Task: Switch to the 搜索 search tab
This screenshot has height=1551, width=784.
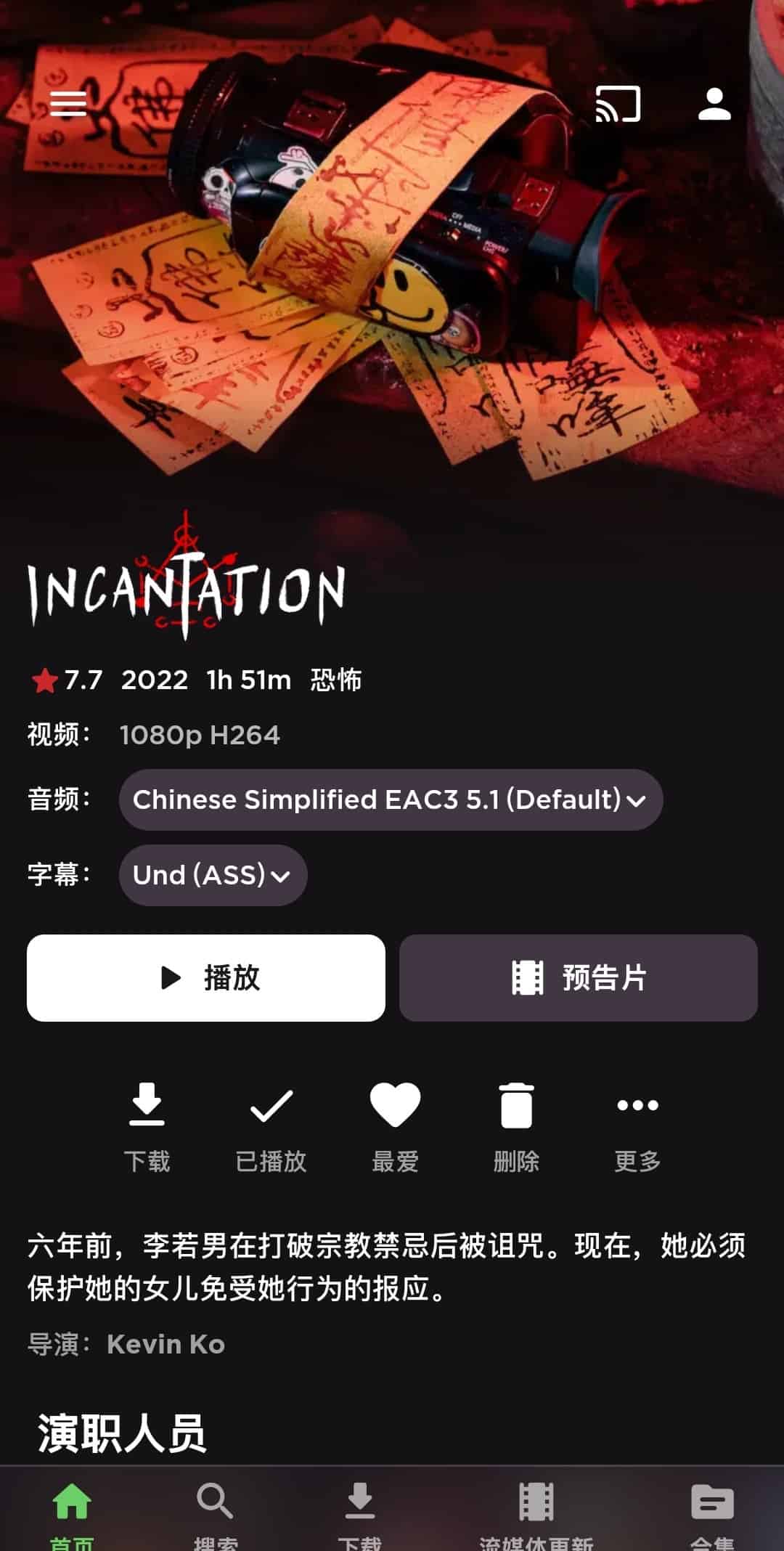Action: (215, 1514)
